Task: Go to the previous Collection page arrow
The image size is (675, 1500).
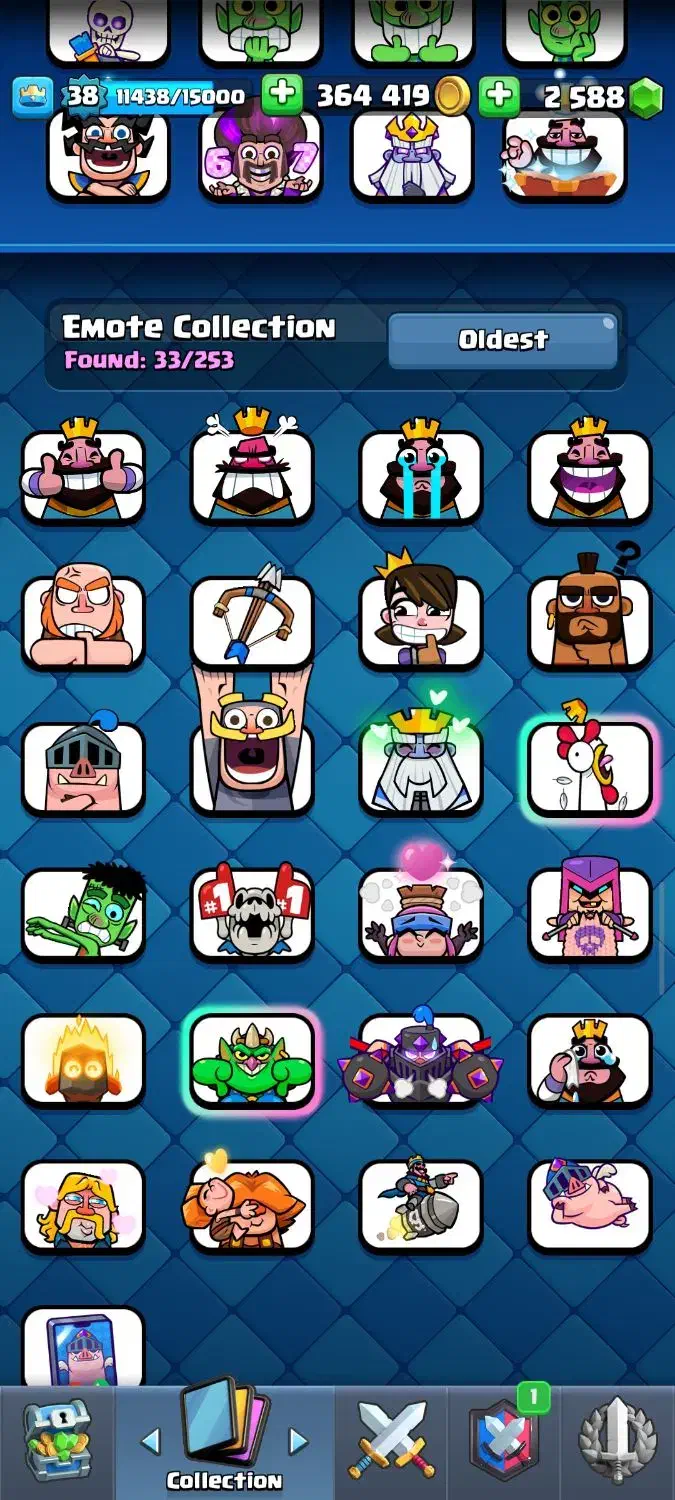Action: pyautogui.click(x=150, y=1441)
